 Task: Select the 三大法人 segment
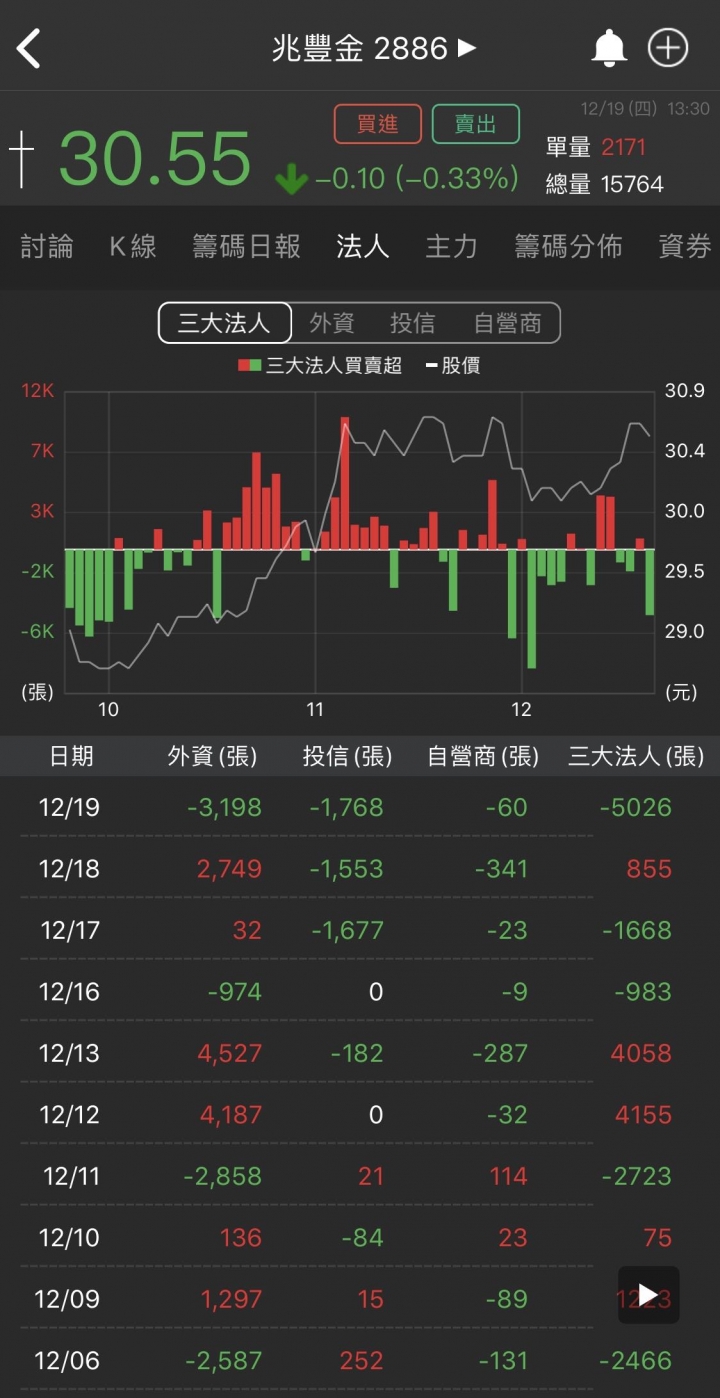coord(225,323)
